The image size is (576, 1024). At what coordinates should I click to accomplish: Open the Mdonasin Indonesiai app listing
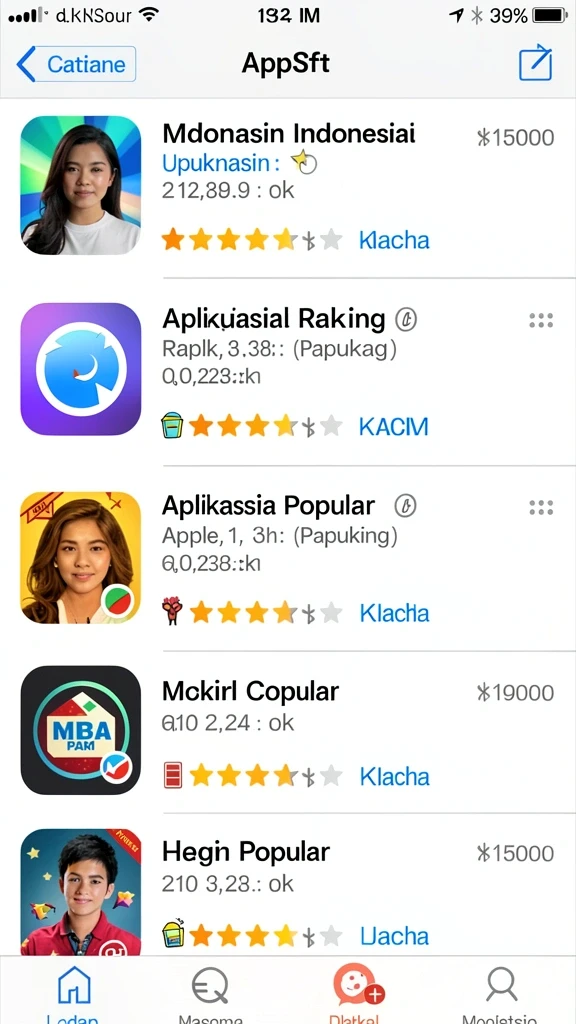pyautogui.click(x=288, y=185)
